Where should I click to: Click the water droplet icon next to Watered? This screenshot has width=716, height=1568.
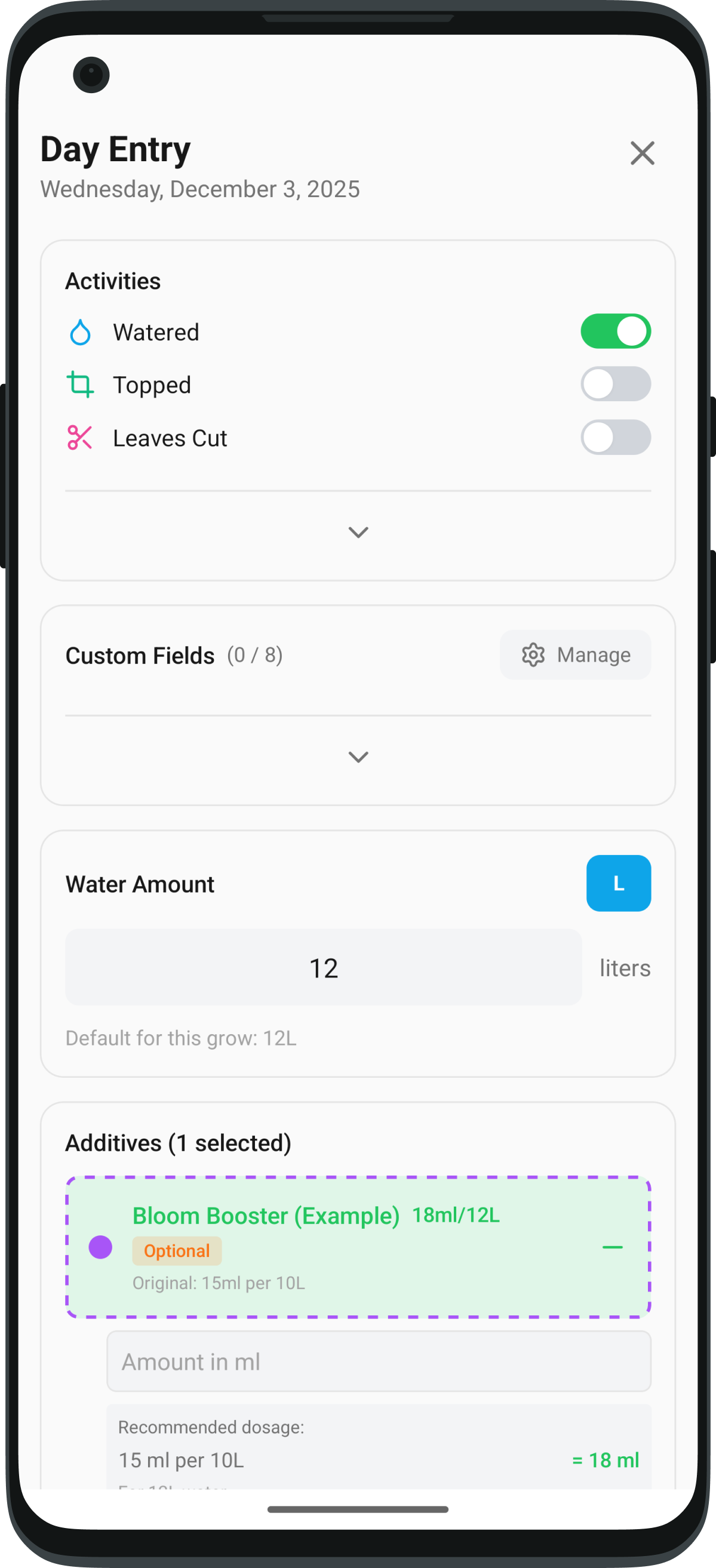tap(80, 332)
